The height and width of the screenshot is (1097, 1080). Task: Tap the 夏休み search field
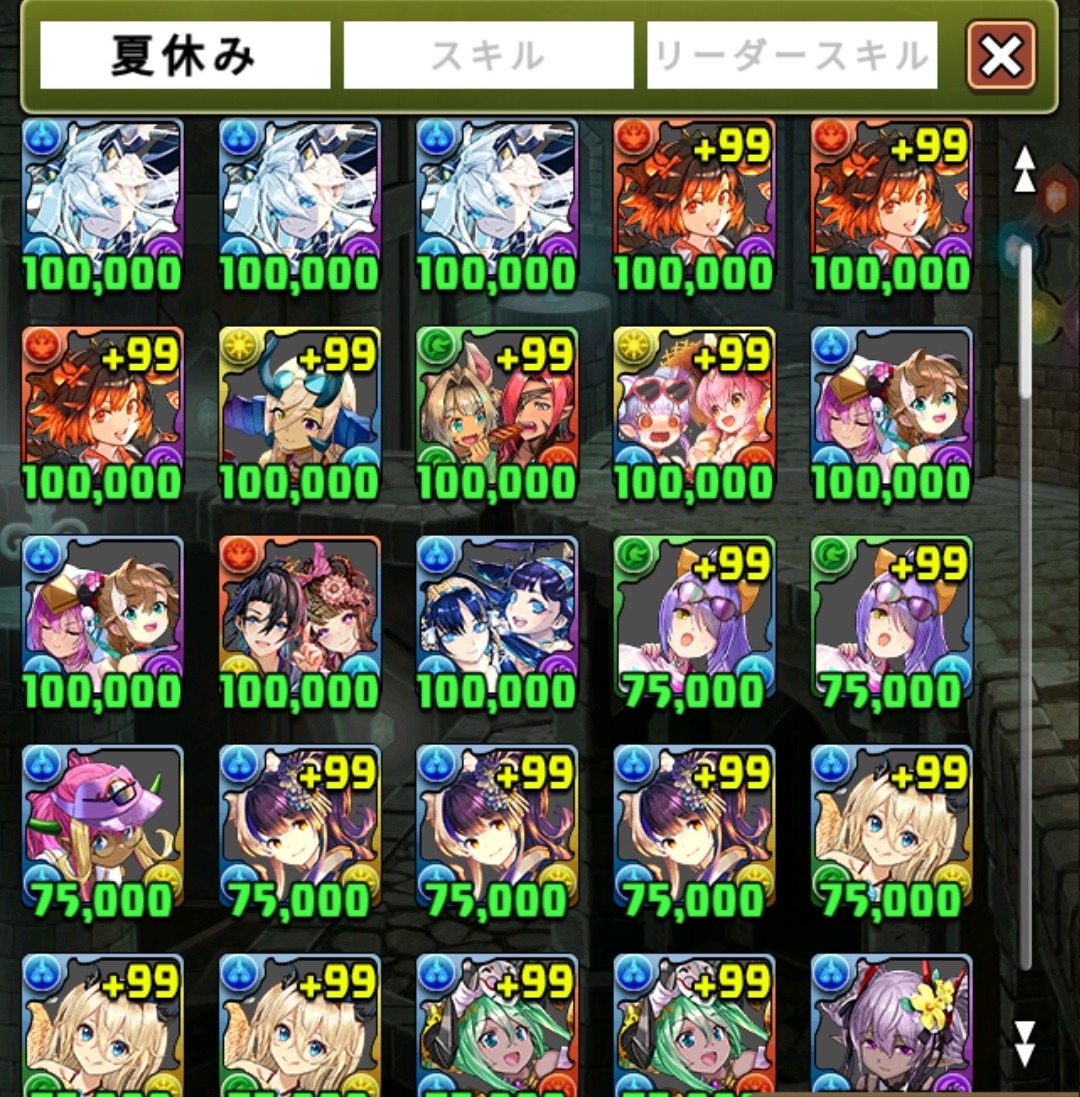click(185, 56)
